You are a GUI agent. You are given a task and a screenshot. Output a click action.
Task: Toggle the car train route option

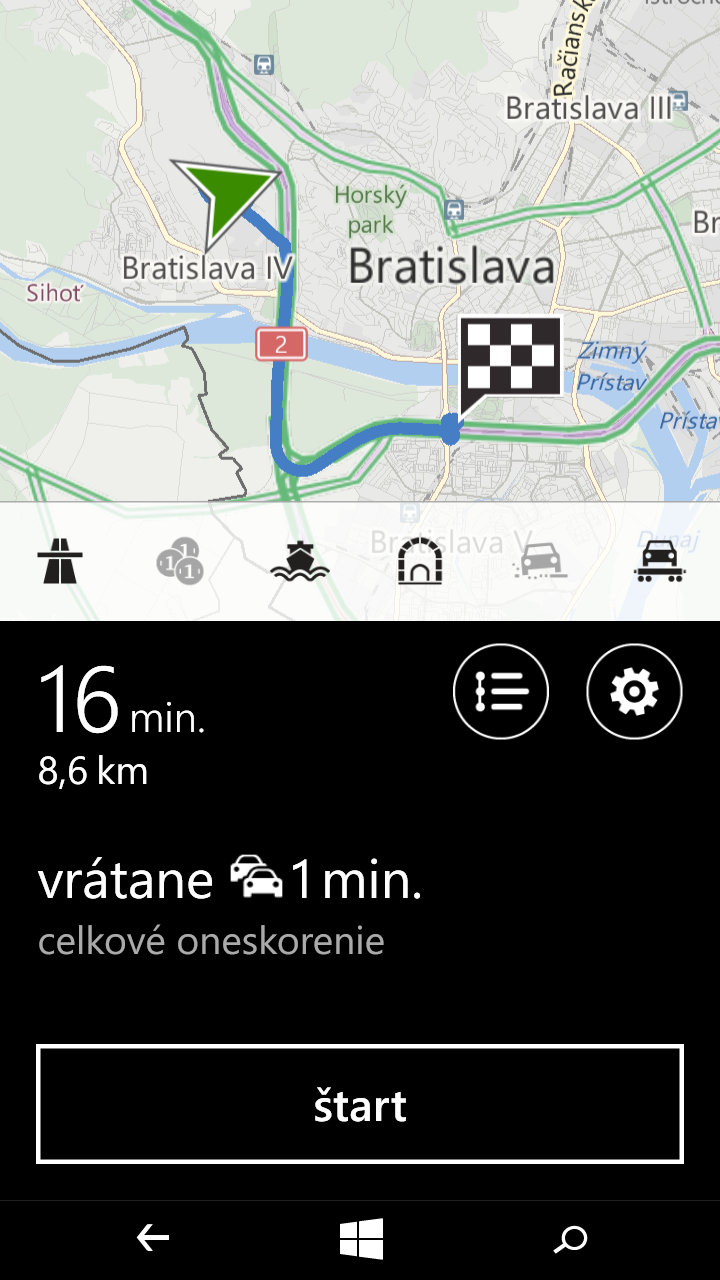(x=660, y=561)
